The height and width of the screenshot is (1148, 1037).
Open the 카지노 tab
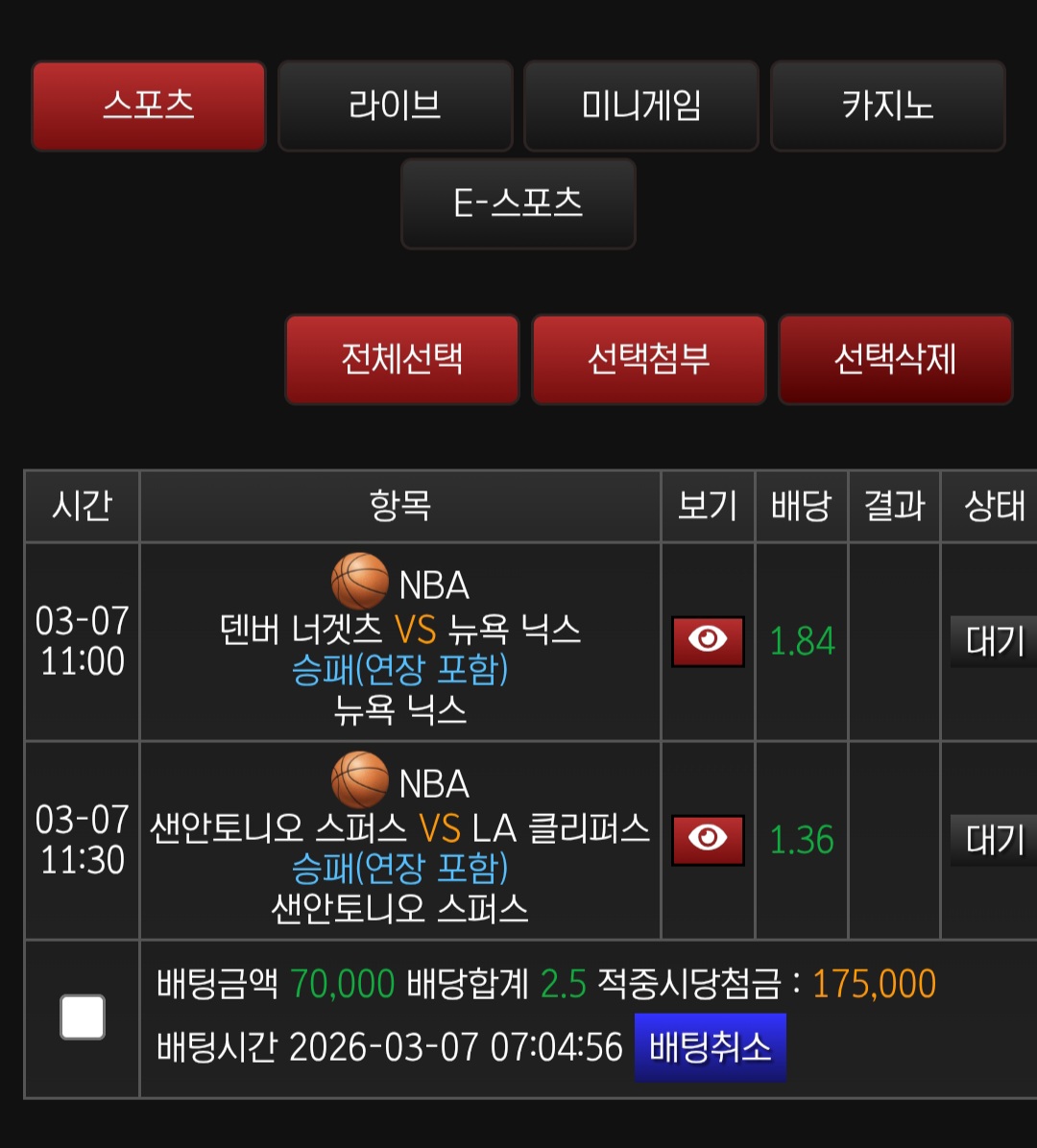pos(887,106)
